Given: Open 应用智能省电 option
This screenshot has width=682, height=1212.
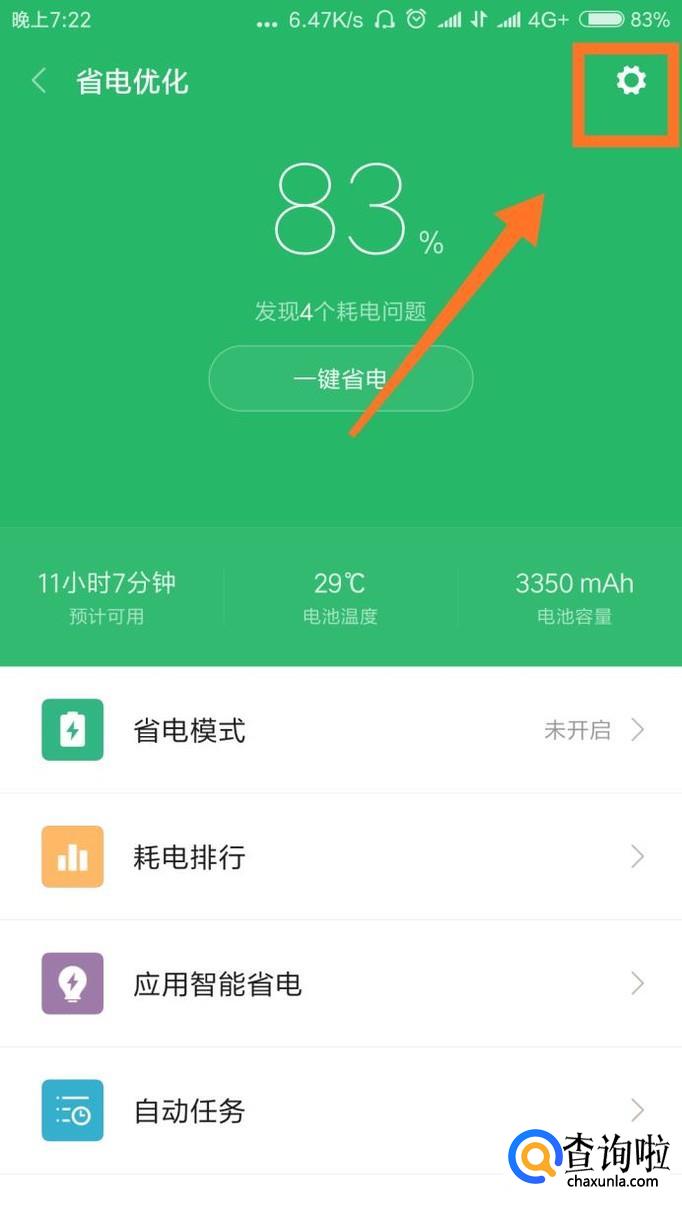Looking at the screenshot, I should pos(340,984).
